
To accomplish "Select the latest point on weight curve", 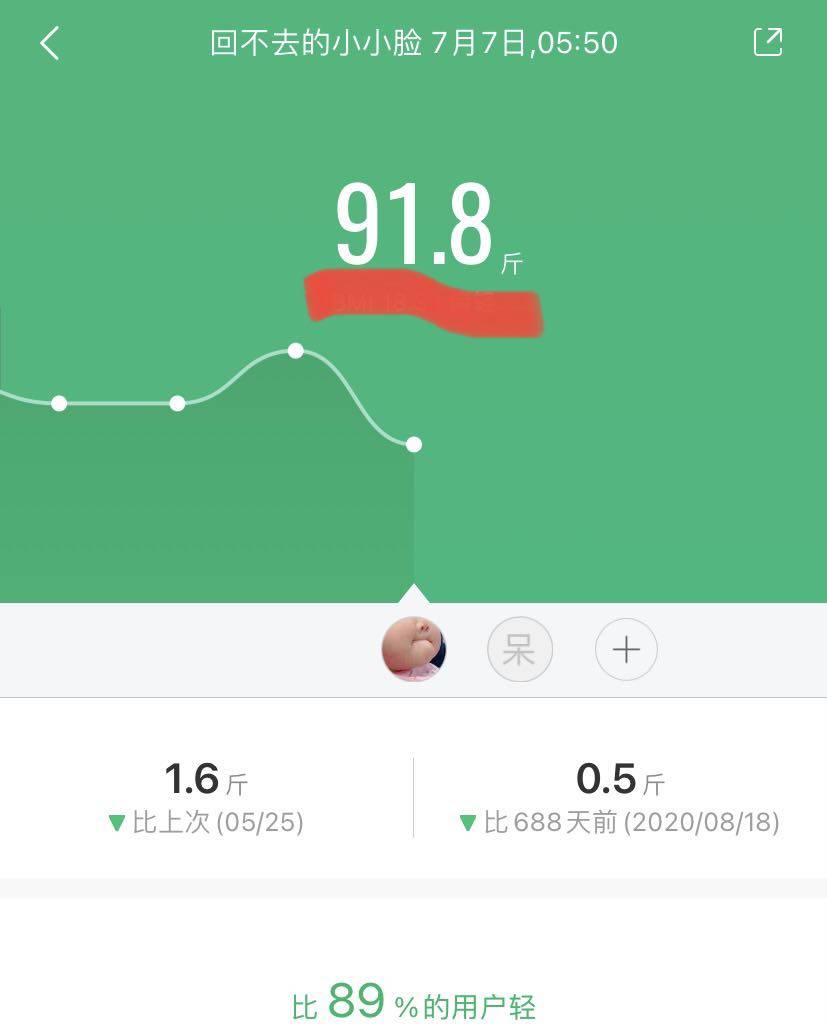I will [414, 444].
